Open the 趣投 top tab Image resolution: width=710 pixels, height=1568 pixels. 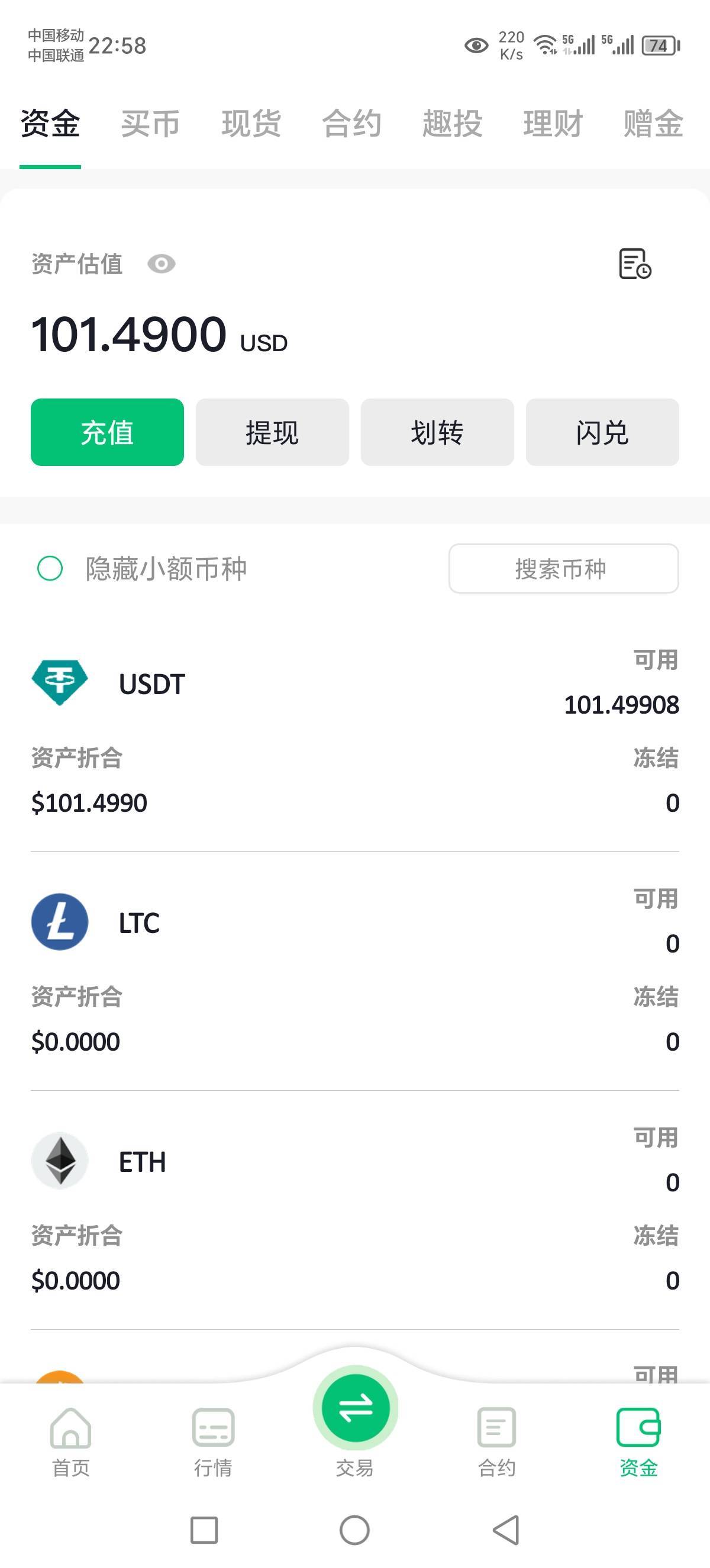pyautogui.click(x=452, y=124)
